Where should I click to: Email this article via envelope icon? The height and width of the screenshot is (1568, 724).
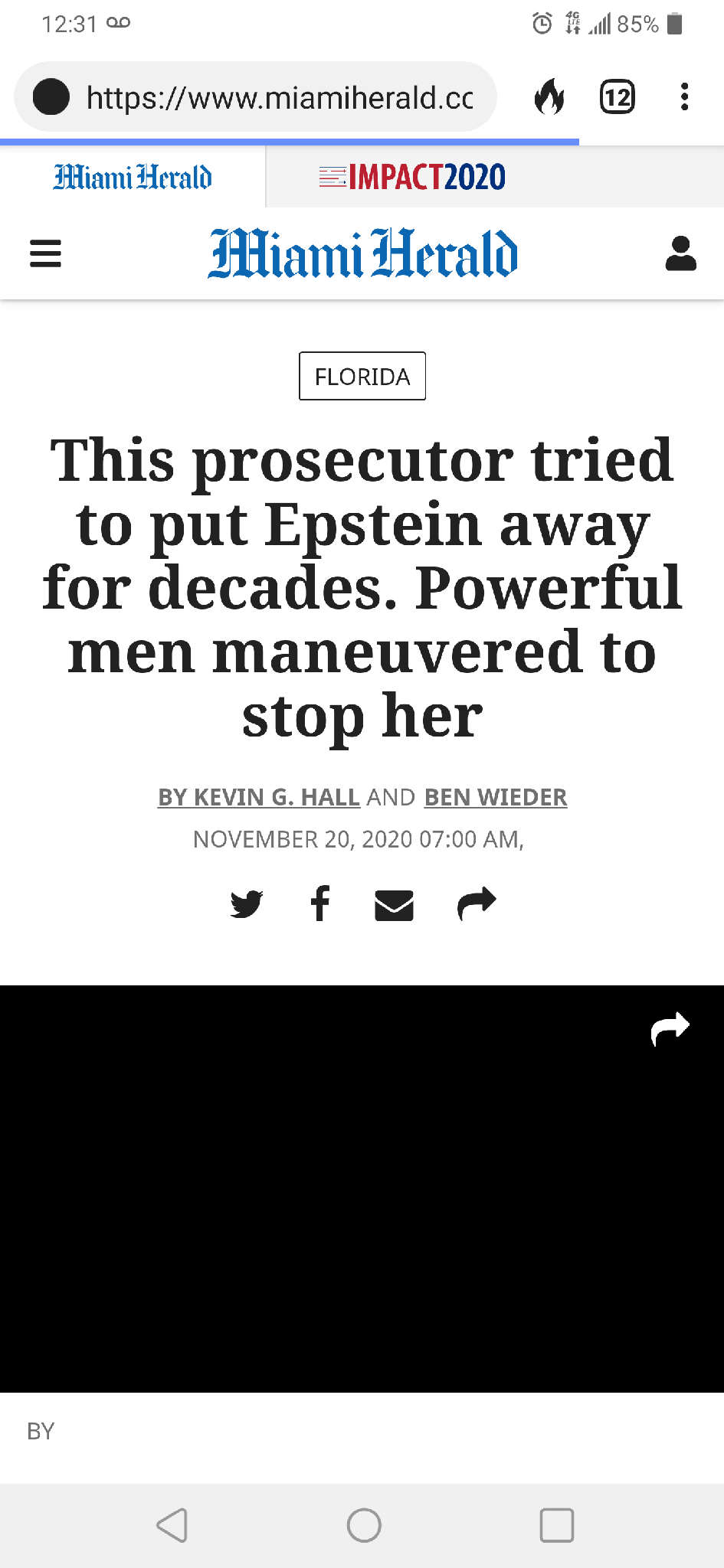pyautogui.click(x=394, y=905)
